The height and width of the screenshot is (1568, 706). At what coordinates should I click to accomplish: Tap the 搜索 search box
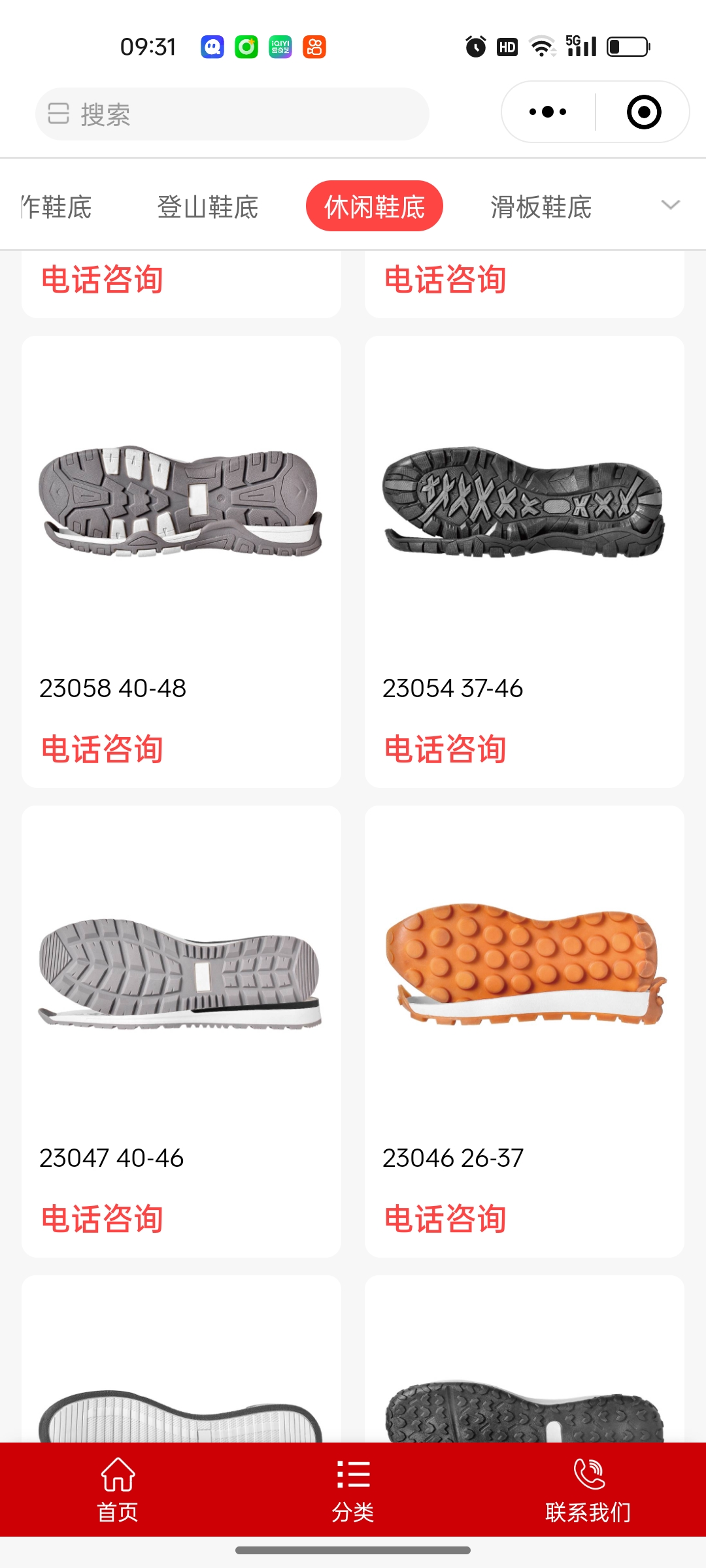coord(232,114)
